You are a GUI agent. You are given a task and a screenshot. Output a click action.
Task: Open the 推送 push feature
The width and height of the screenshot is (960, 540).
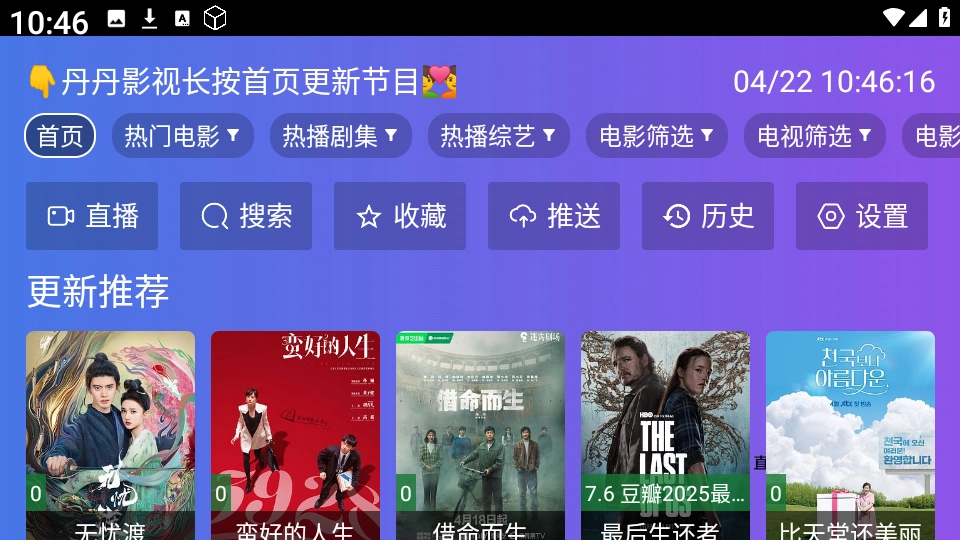[554, 216]
